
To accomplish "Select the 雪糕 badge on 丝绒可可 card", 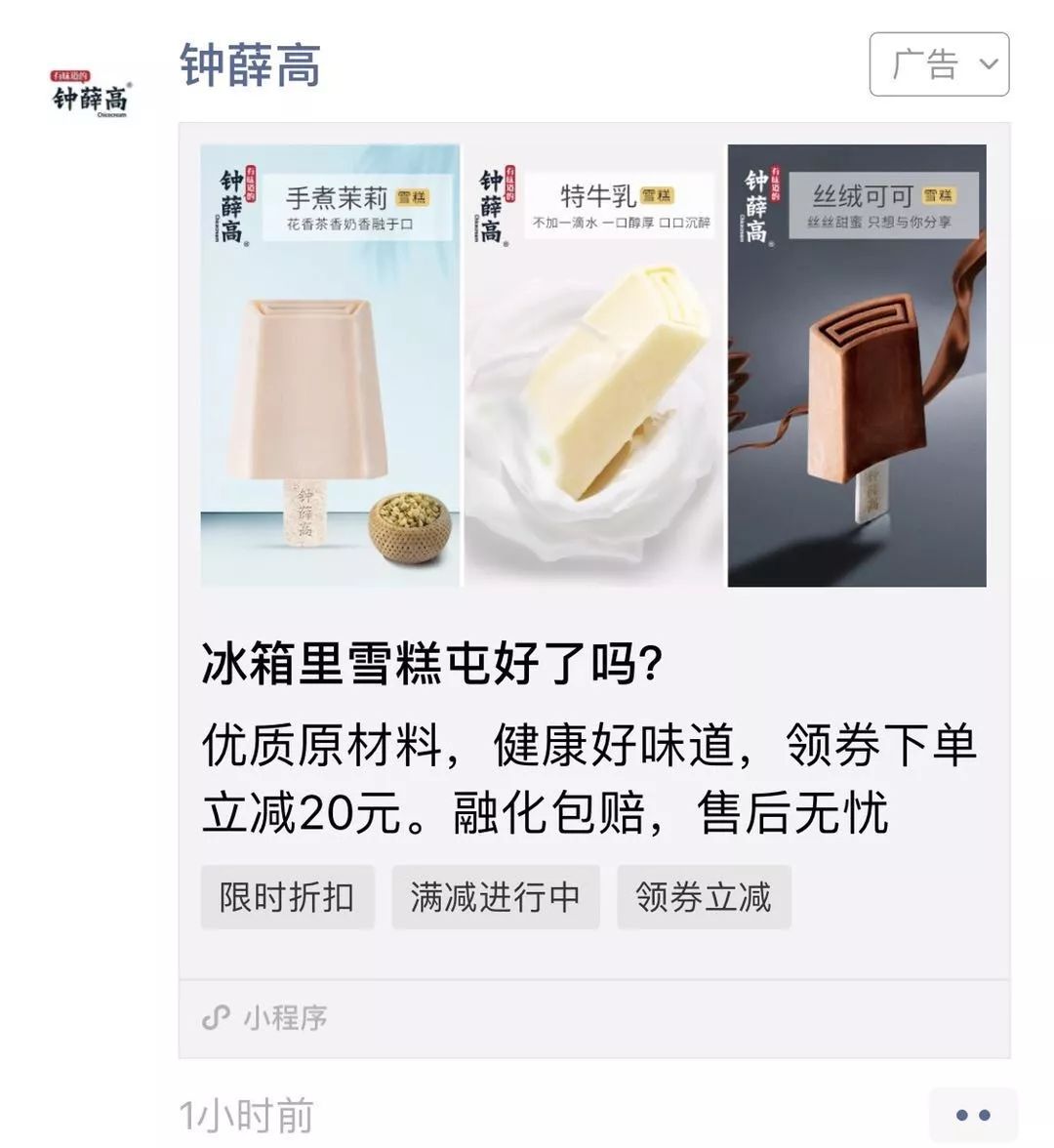I will (939, 194).
